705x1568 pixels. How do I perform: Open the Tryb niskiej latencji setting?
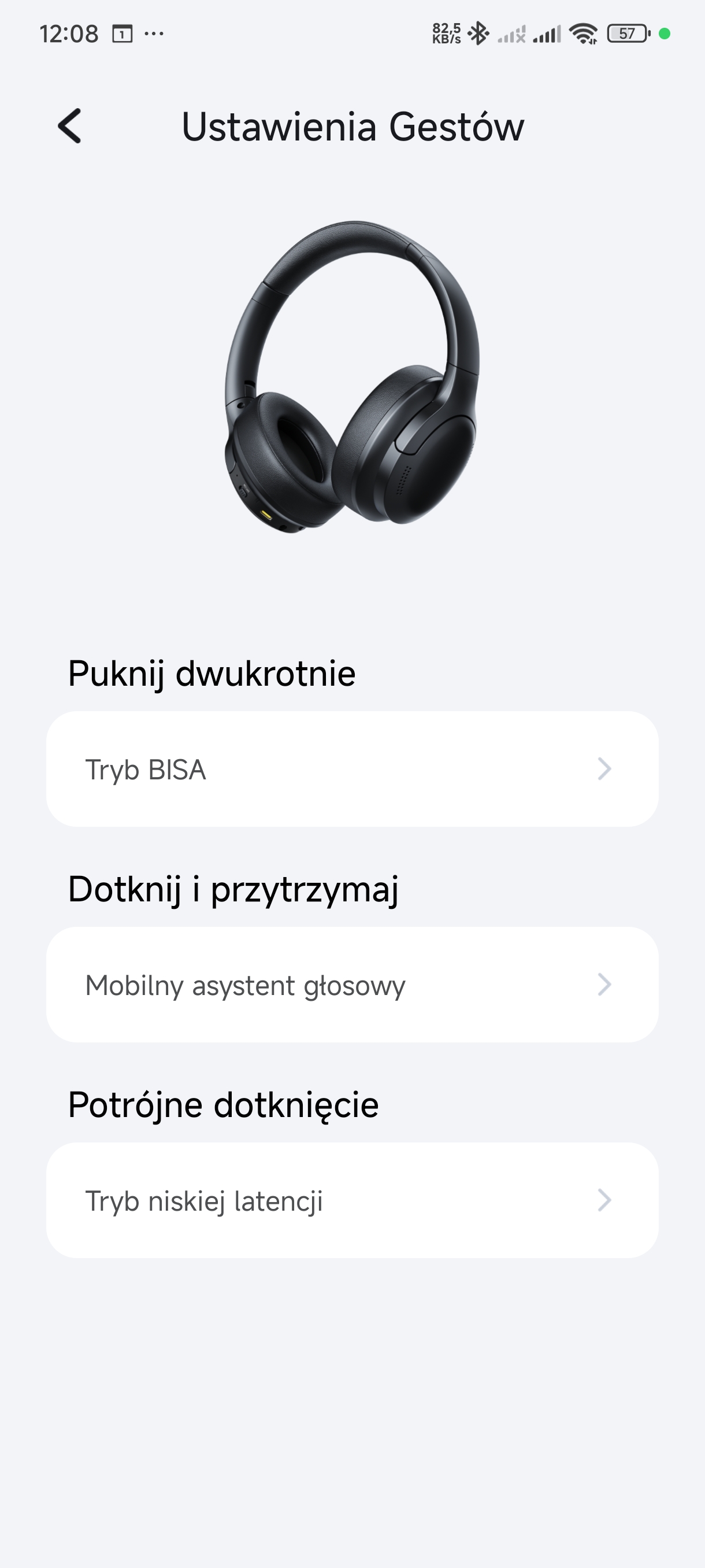coord(352,1200)
